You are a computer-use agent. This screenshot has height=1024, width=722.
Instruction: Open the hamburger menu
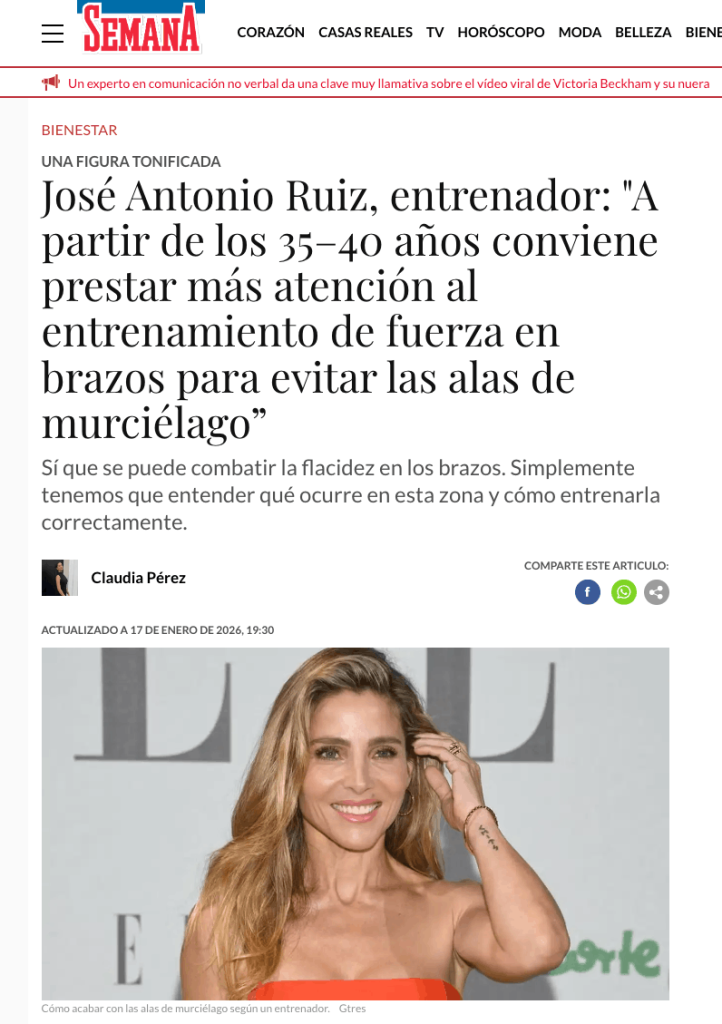coord(53,33)
